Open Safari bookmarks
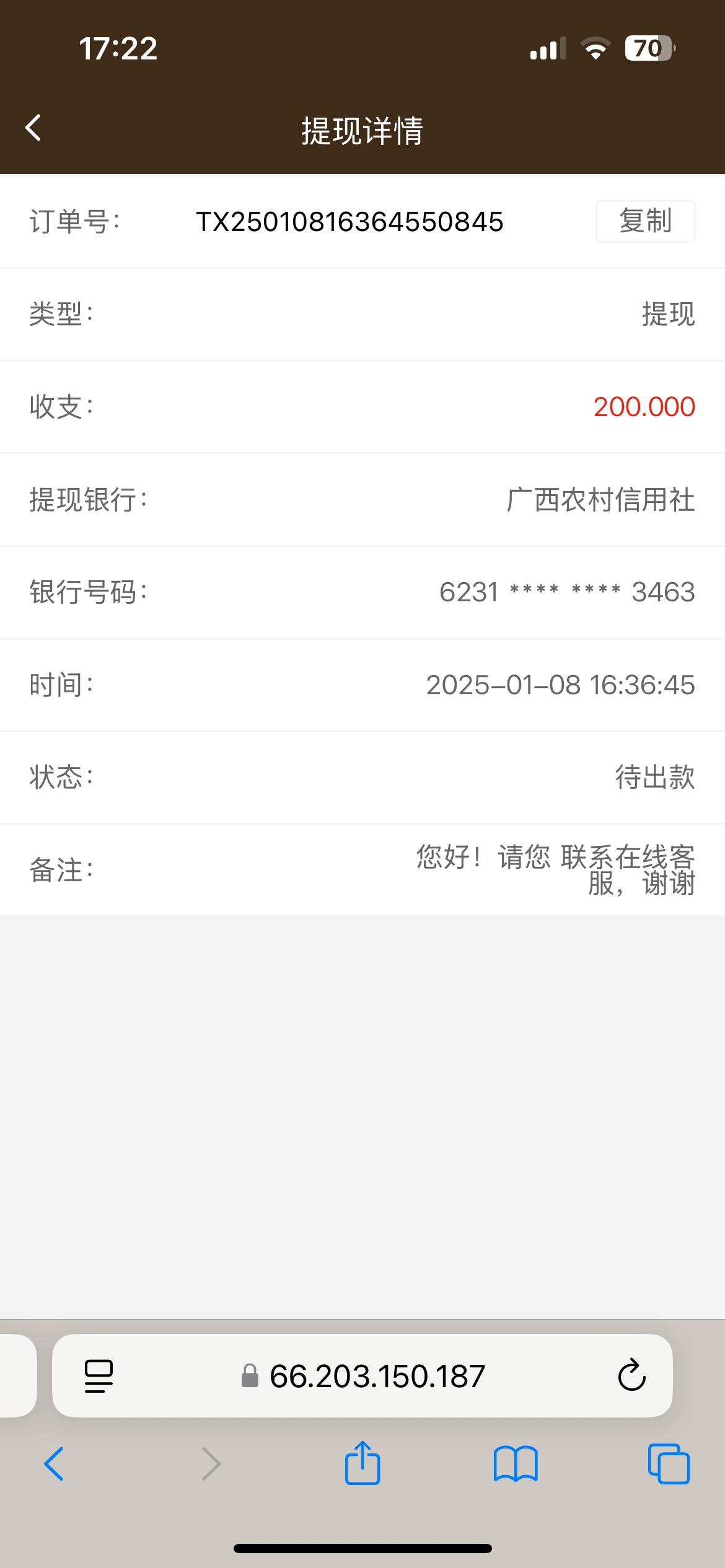Image resolution: width=725 pixels, height=1568 pixels. pyautogui.click(x=516, y=1464)
